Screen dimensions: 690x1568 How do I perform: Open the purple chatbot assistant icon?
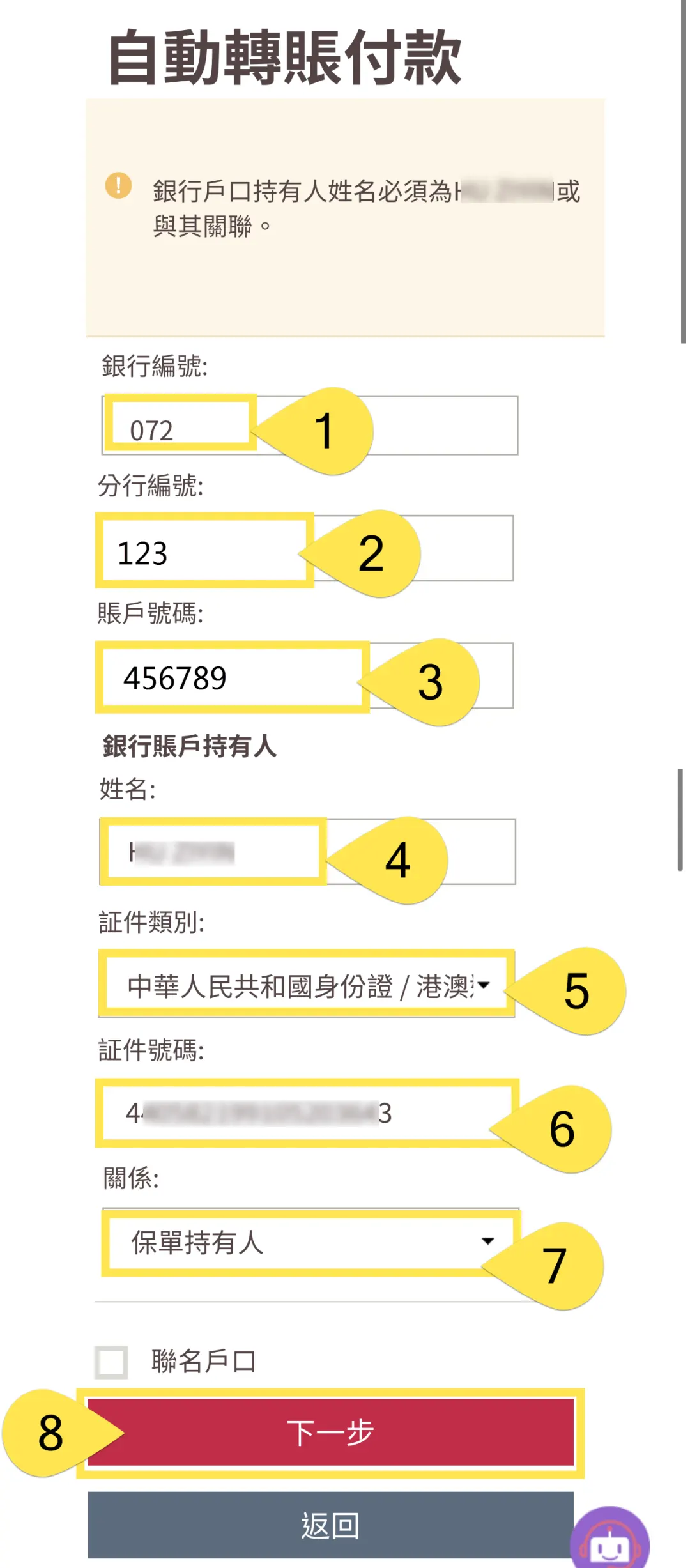pos(609,1539)
